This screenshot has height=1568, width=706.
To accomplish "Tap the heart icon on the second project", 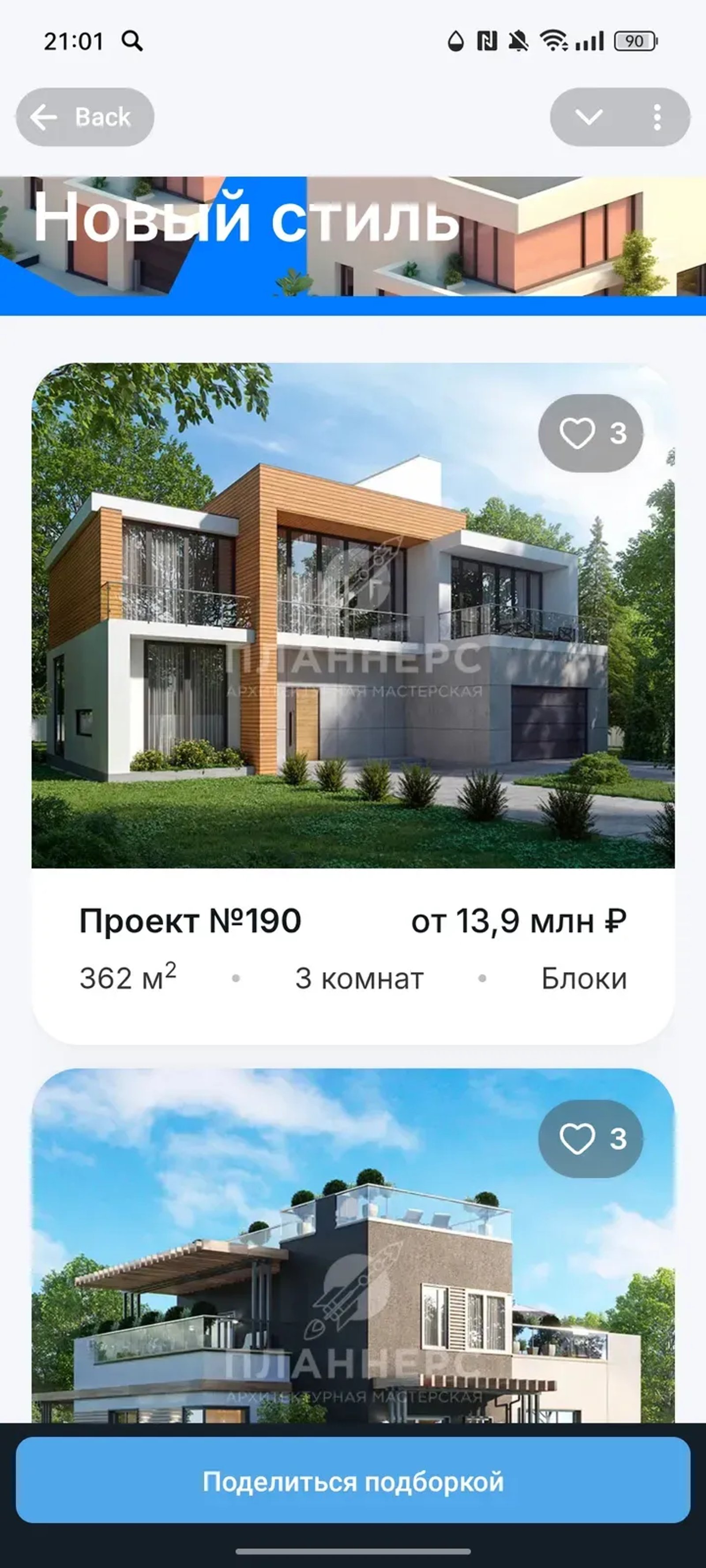I will (578, 1139).
